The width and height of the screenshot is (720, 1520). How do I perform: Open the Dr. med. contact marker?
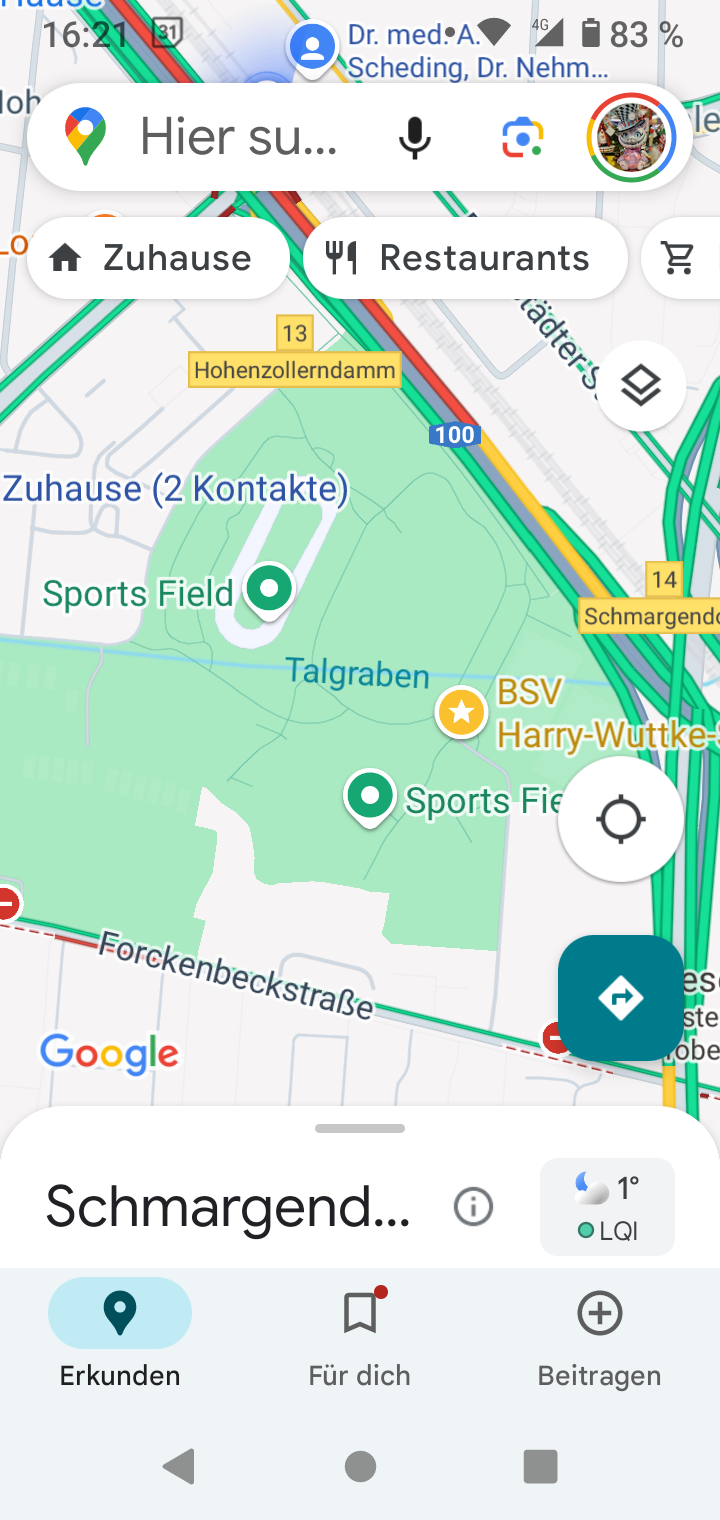point(312,48)
